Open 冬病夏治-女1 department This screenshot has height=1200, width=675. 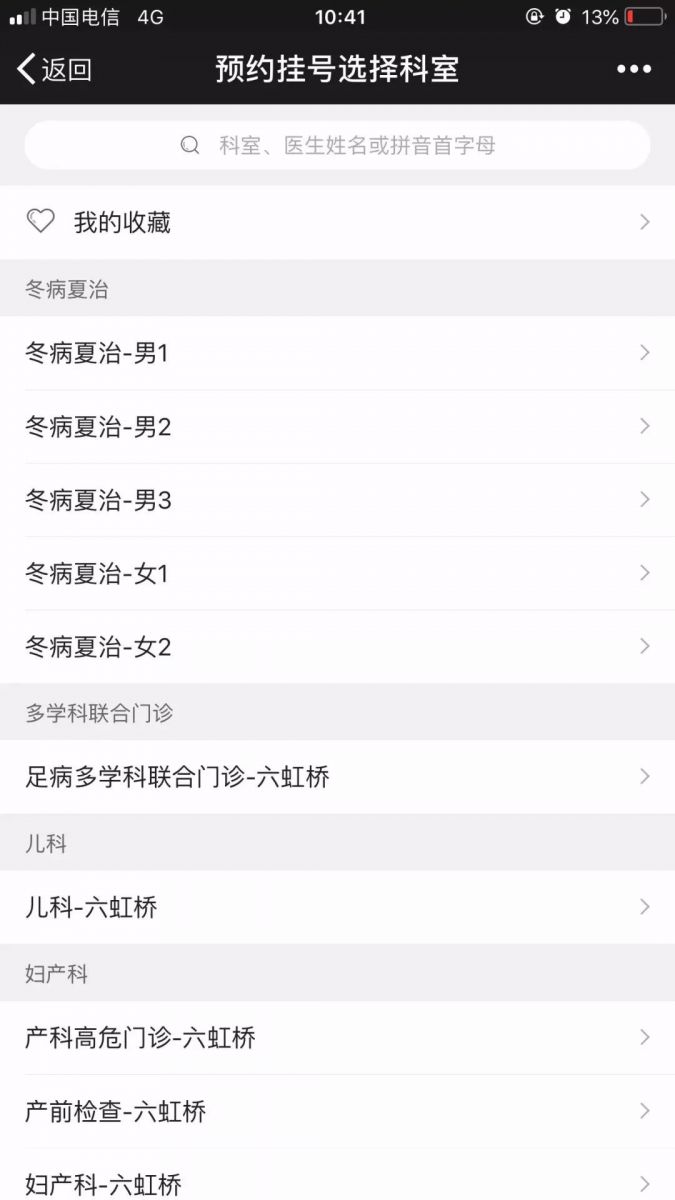point(337,573)
